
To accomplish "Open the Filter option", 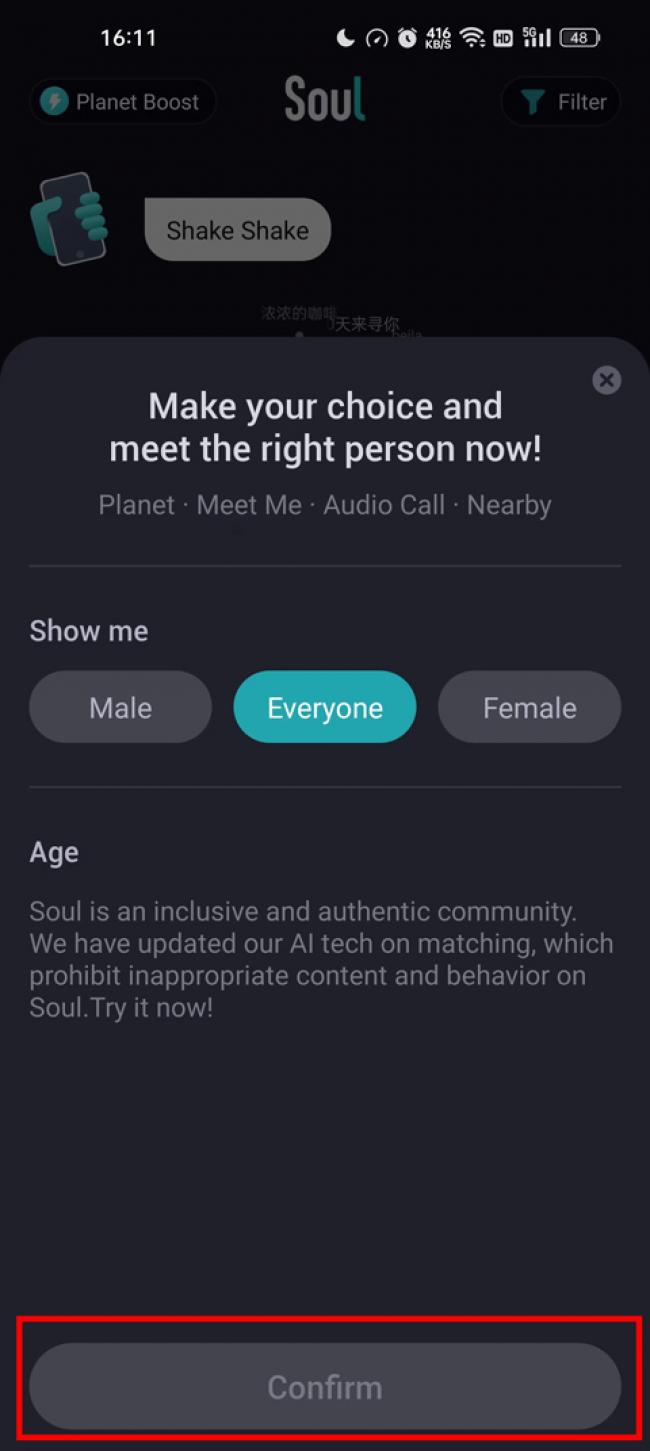I will point(561,102).
